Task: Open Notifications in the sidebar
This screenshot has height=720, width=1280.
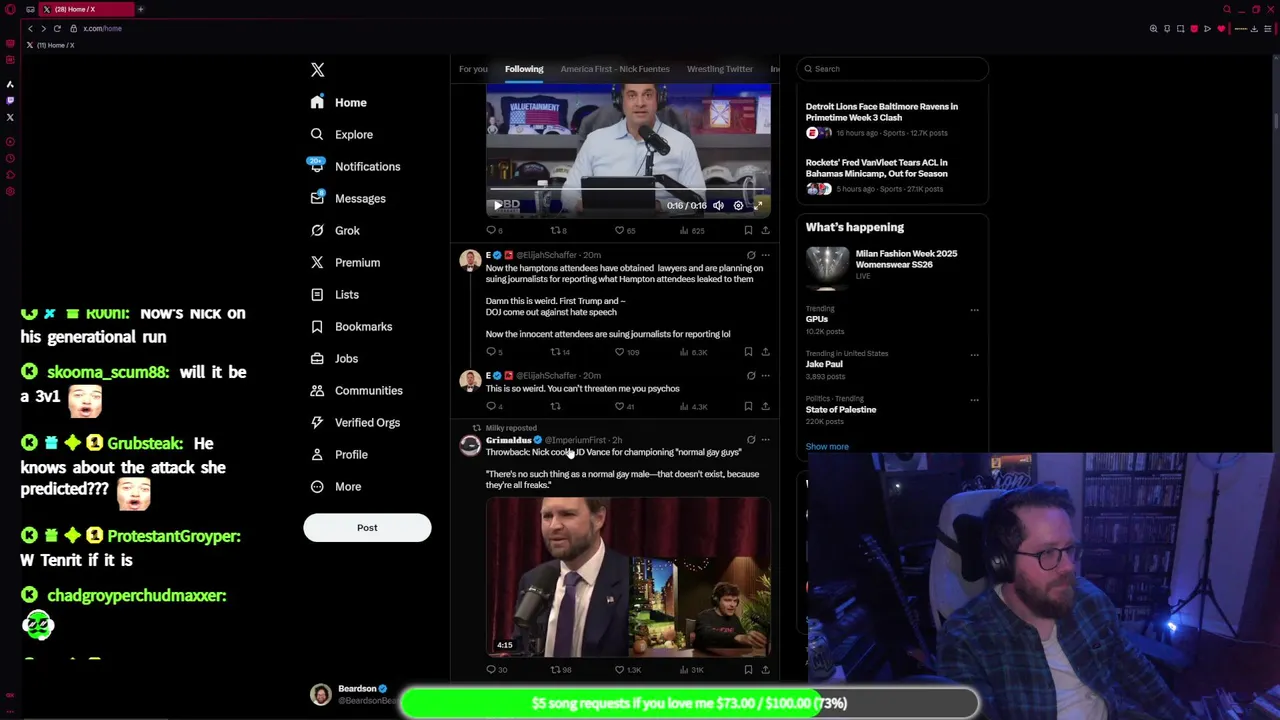Action: [367, 166]
